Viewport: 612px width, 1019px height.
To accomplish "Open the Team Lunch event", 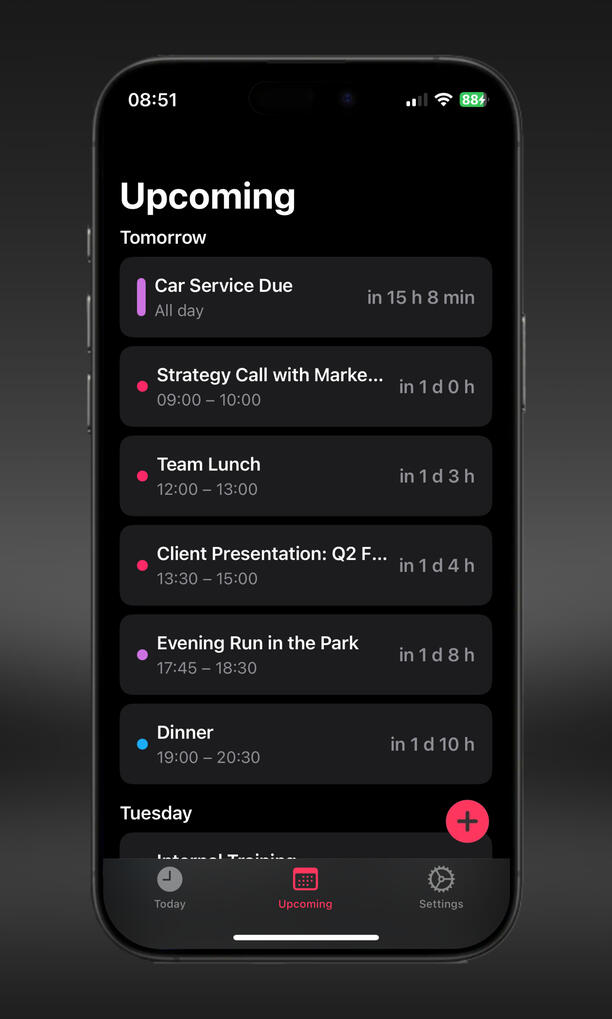I will pos(305,476).
